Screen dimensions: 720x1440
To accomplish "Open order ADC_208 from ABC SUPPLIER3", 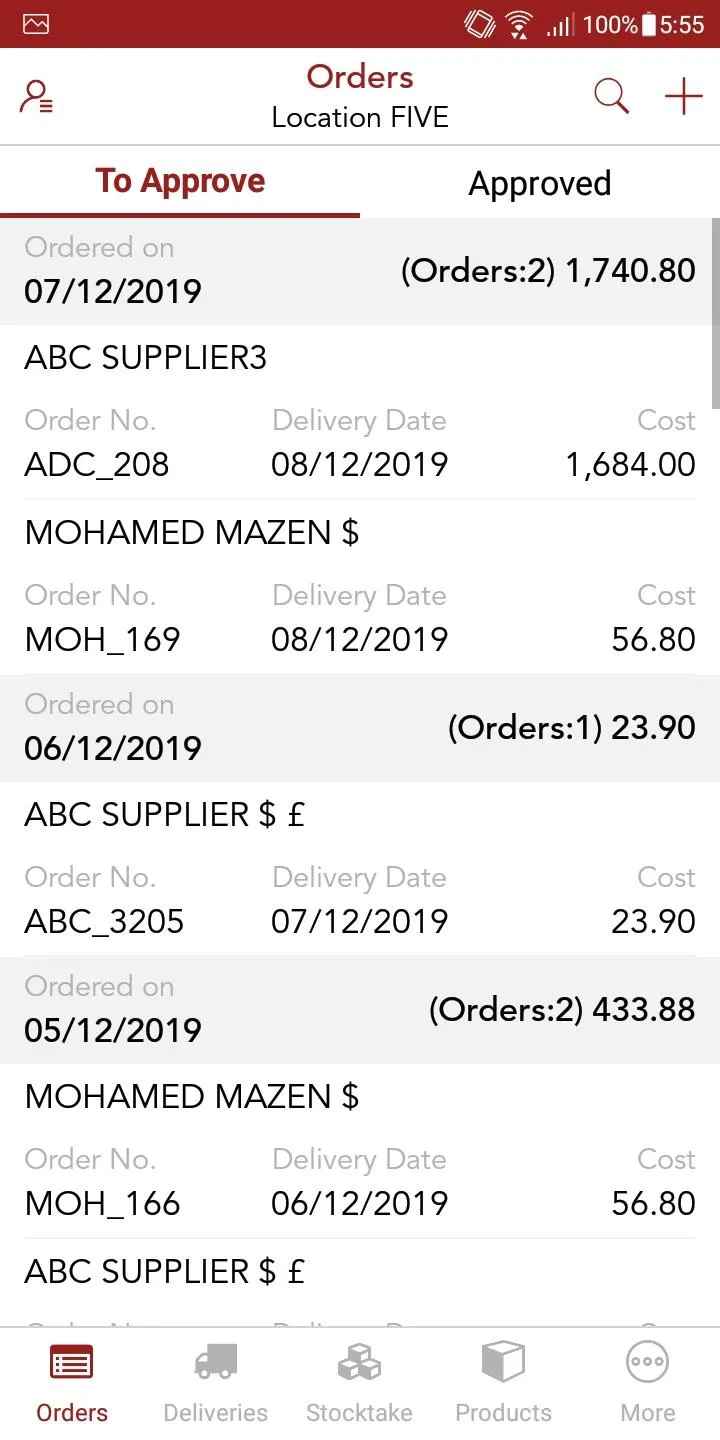I will coord(360,412).
